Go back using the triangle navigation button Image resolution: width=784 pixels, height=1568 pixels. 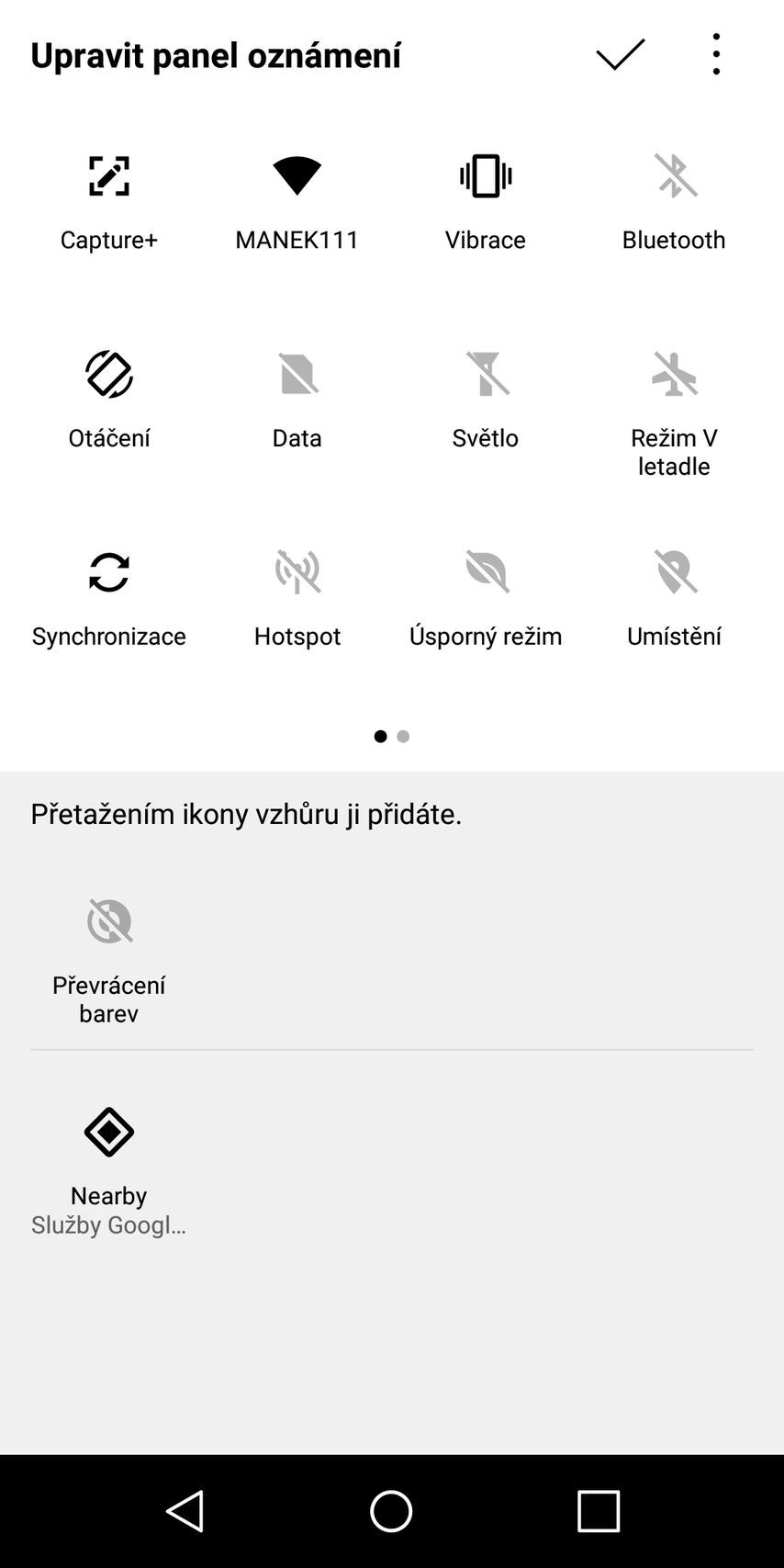click(185, 1511)
